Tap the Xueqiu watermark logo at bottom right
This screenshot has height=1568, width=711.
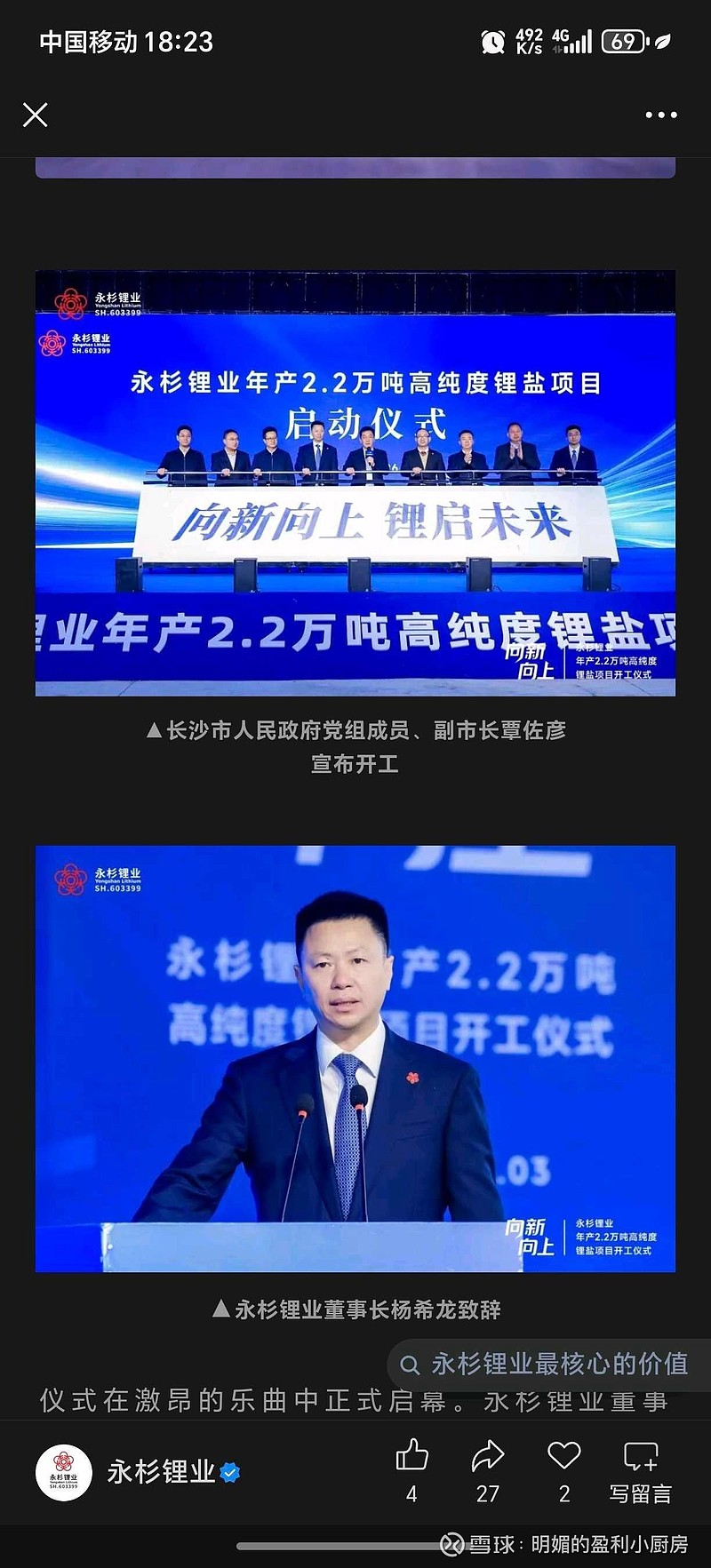point(453,1546)
